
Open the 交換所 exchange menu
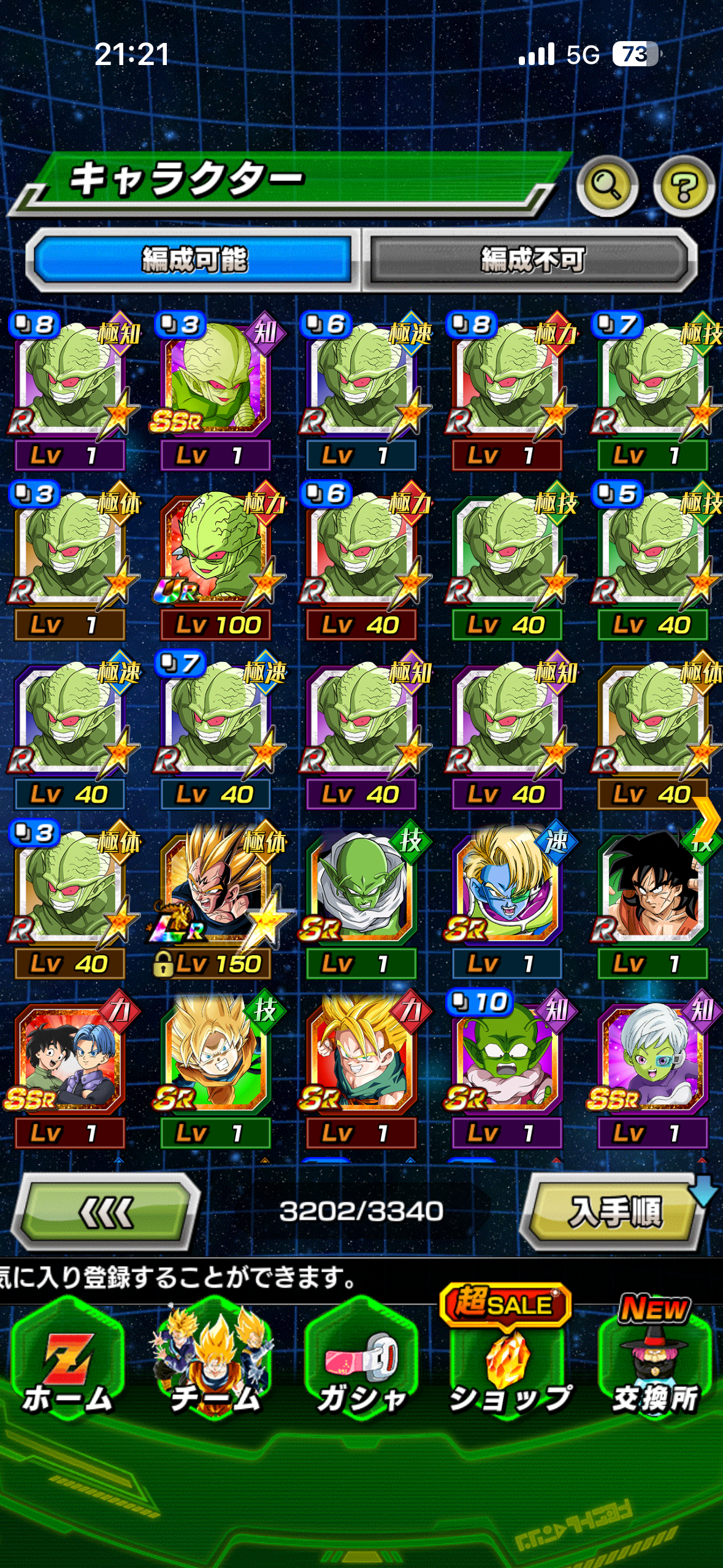point(654,1363)
